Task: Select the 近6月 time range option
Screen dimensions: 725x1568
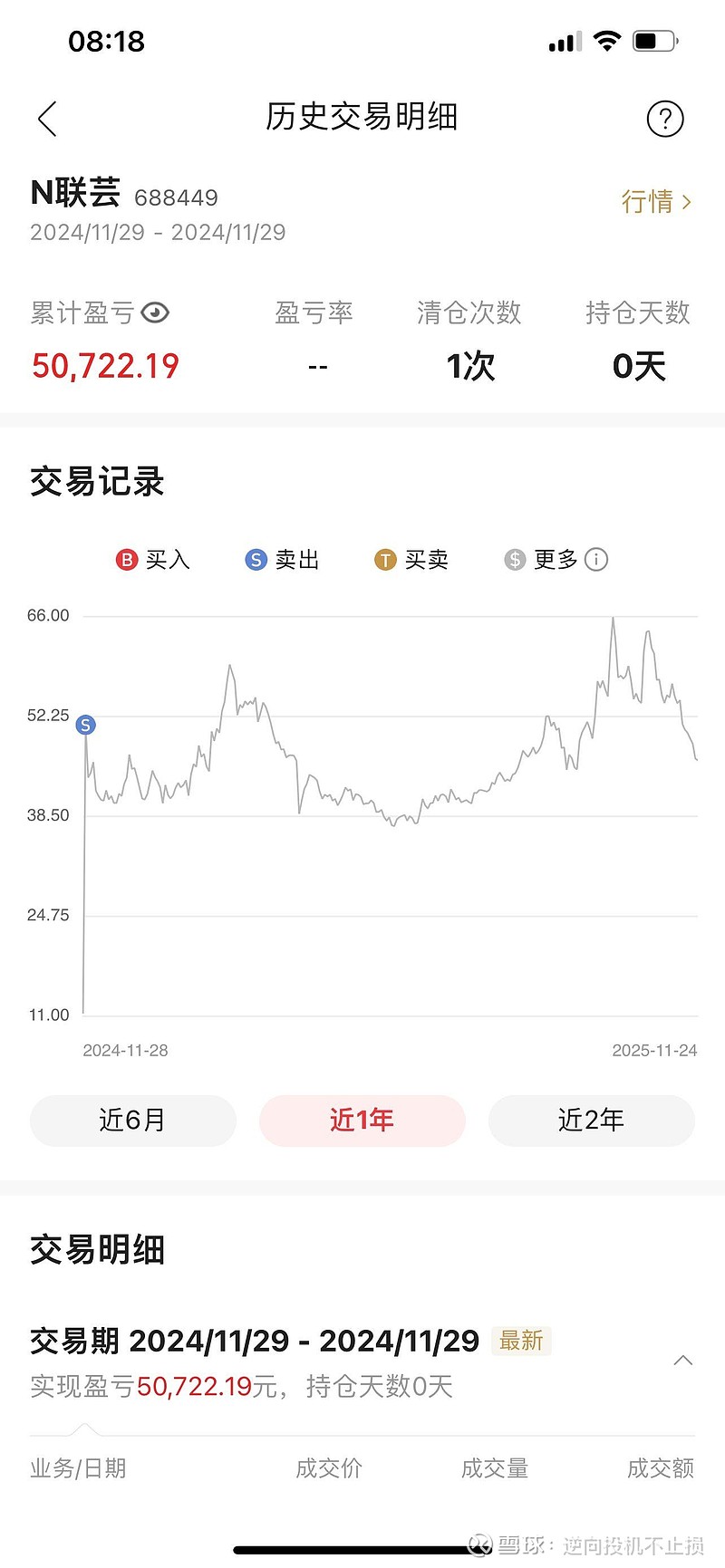Action: click(x=132, y=1121)
